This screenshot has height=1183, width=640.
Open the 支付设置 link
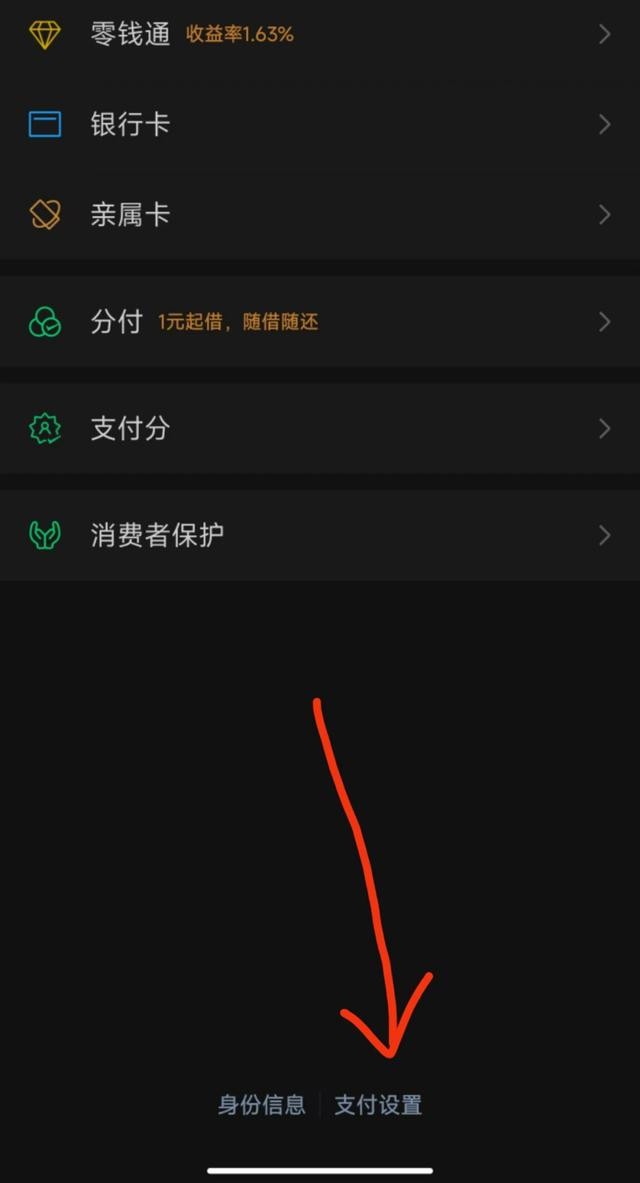378,1105
